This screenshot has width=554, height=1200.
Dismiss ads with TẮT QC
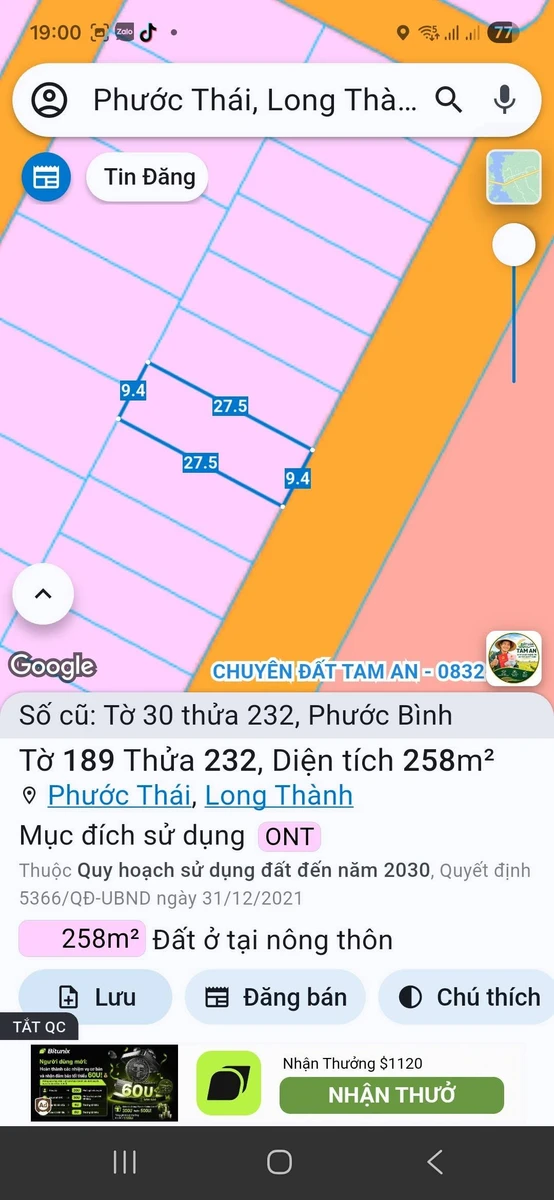(39, 1027)
